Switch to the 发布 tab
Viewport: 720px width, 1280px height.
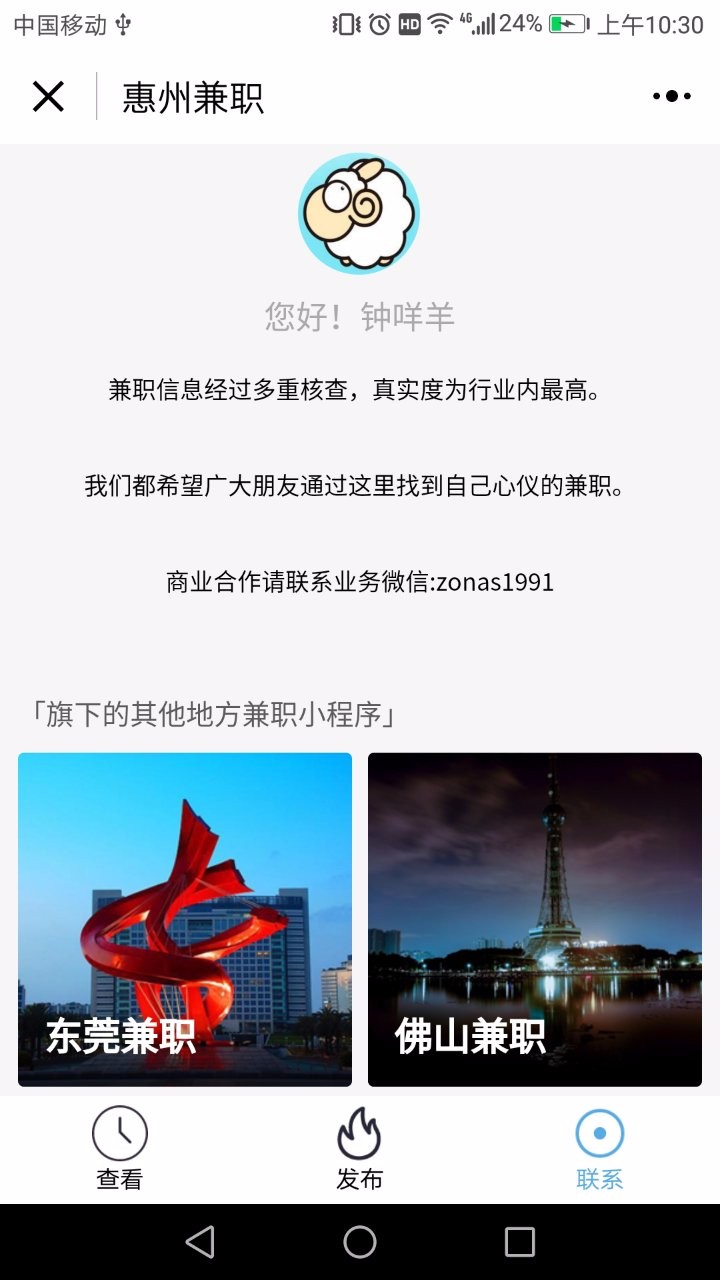(x=360, y=1149)
